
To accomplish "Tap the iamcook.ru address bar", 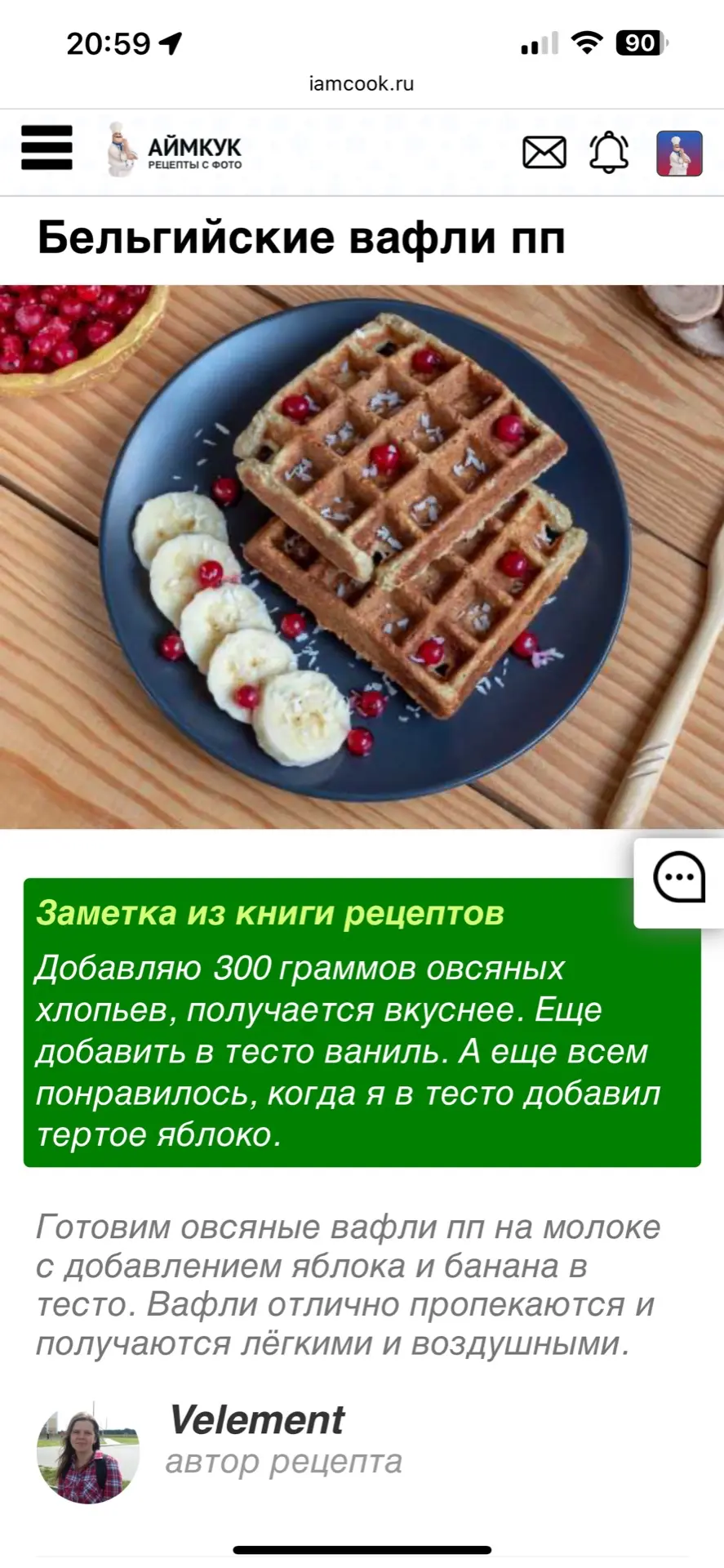I will tap(362, 83).
